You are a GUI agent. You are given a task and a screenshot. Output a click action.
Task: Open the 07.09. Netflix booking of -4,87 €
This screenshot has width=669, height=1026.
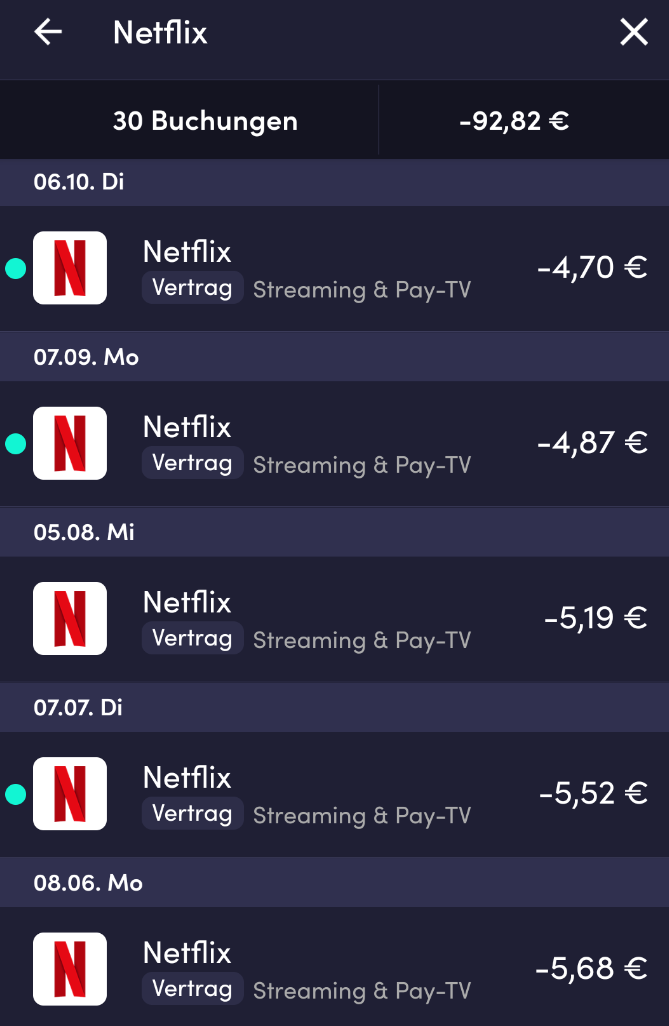(x=334, y=443)
